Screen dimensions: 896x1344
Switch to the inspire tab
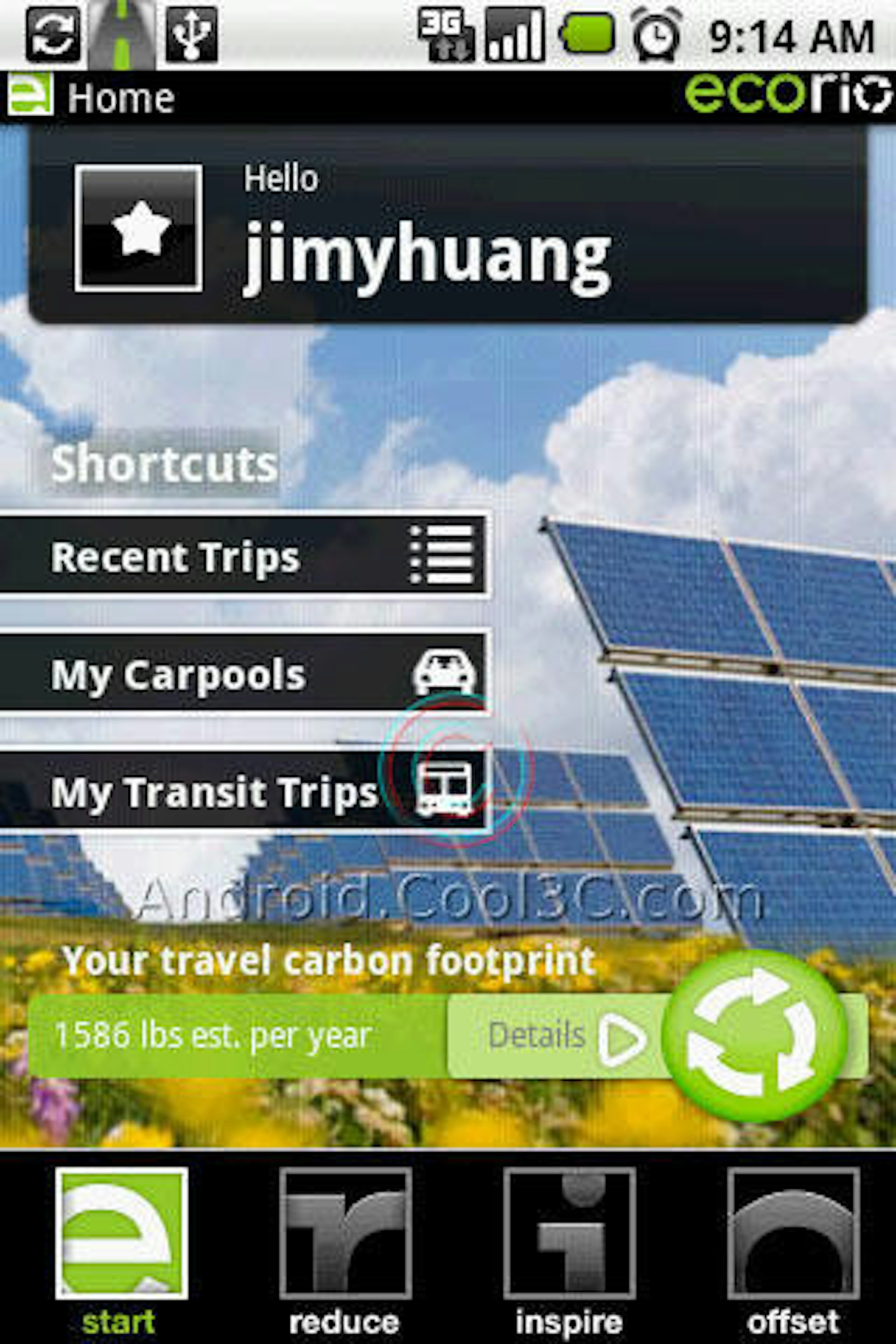point(569,1251)
